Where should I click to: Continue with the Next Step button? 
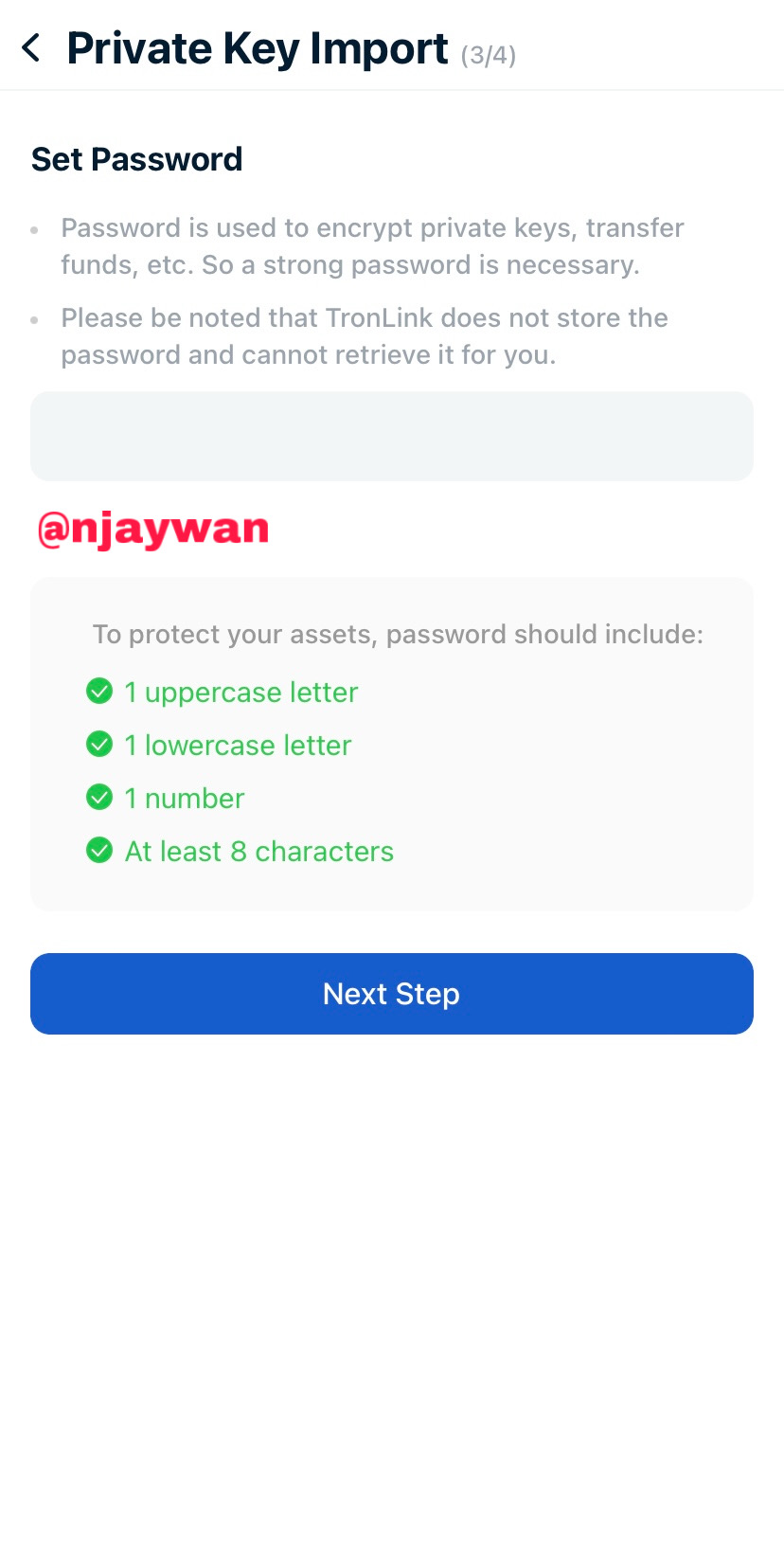(x=392, y=994)
